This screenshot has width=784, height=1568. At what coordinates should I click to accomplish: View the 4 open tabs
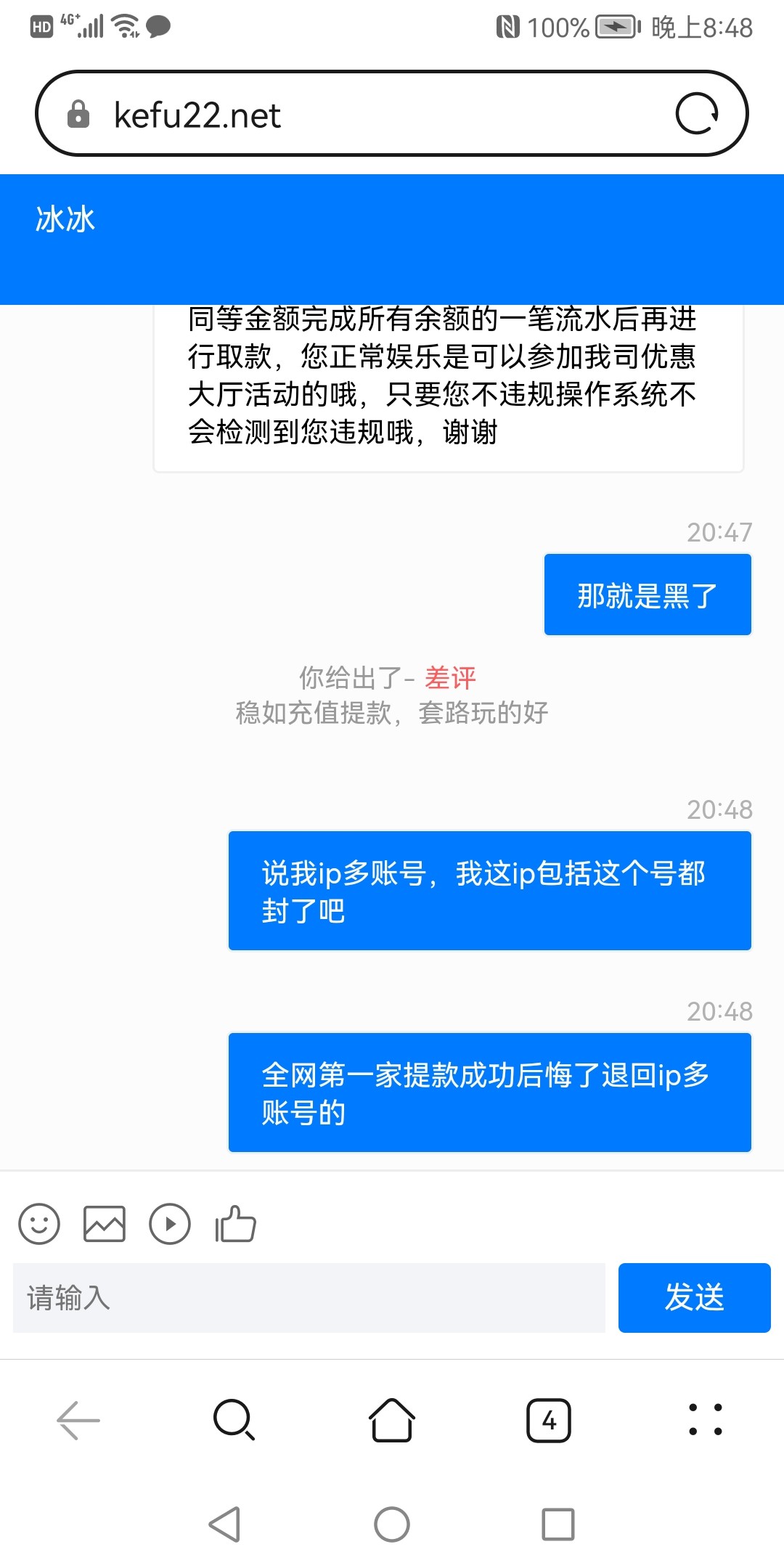549,1420
